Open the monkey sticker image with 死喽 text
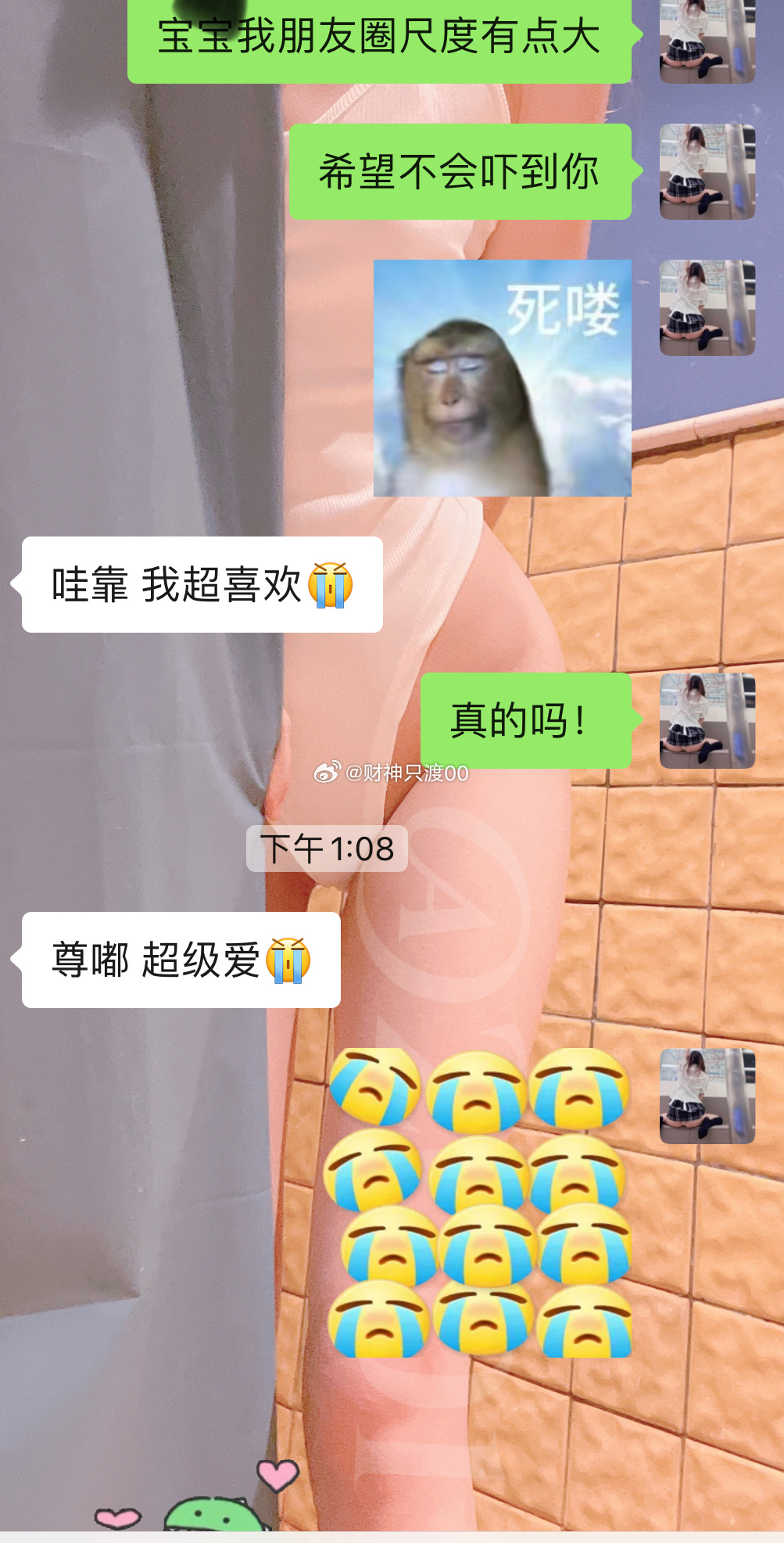This screenshot has height=1543, width=784. [x=502, y=378]
